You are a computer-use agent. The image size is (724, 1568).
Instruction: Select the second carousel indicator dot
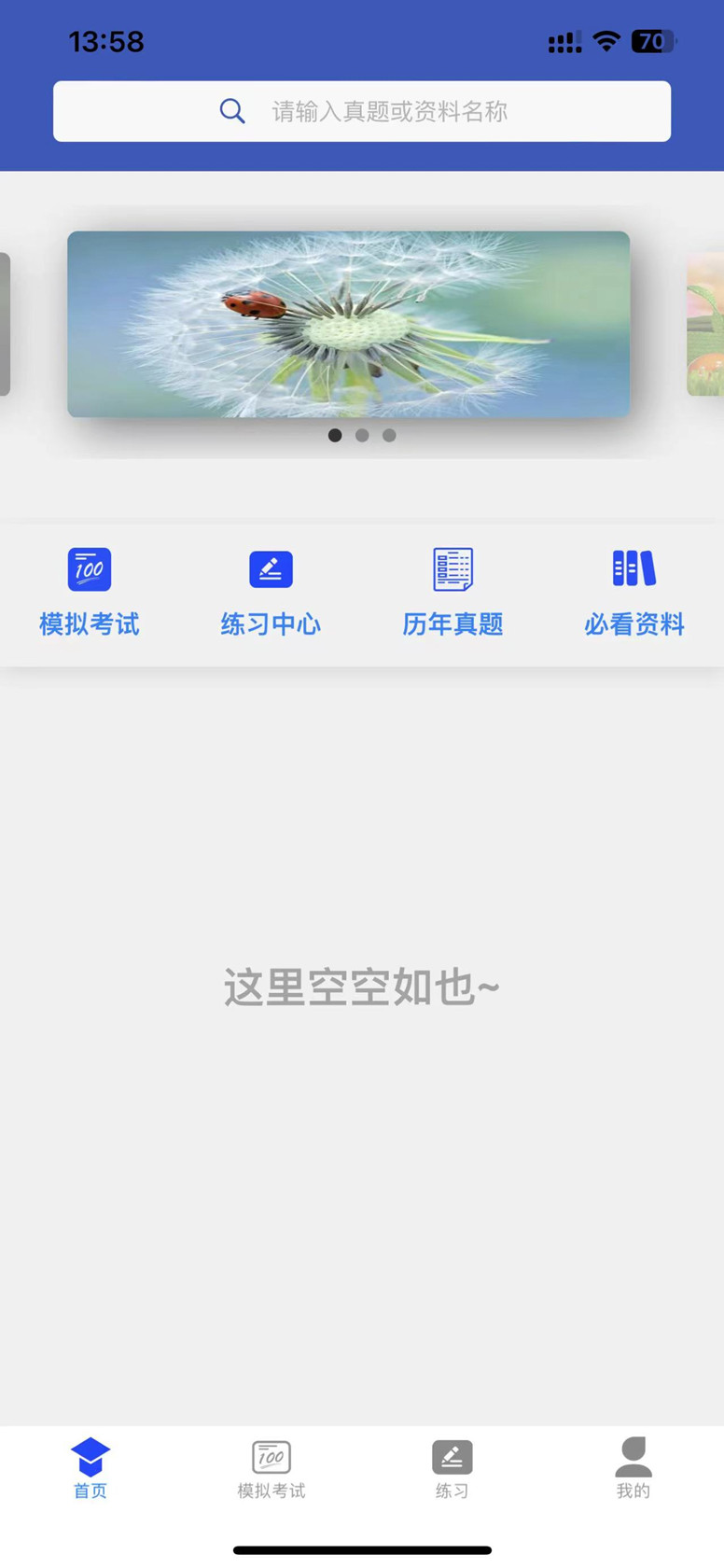(x=362, y=435)
